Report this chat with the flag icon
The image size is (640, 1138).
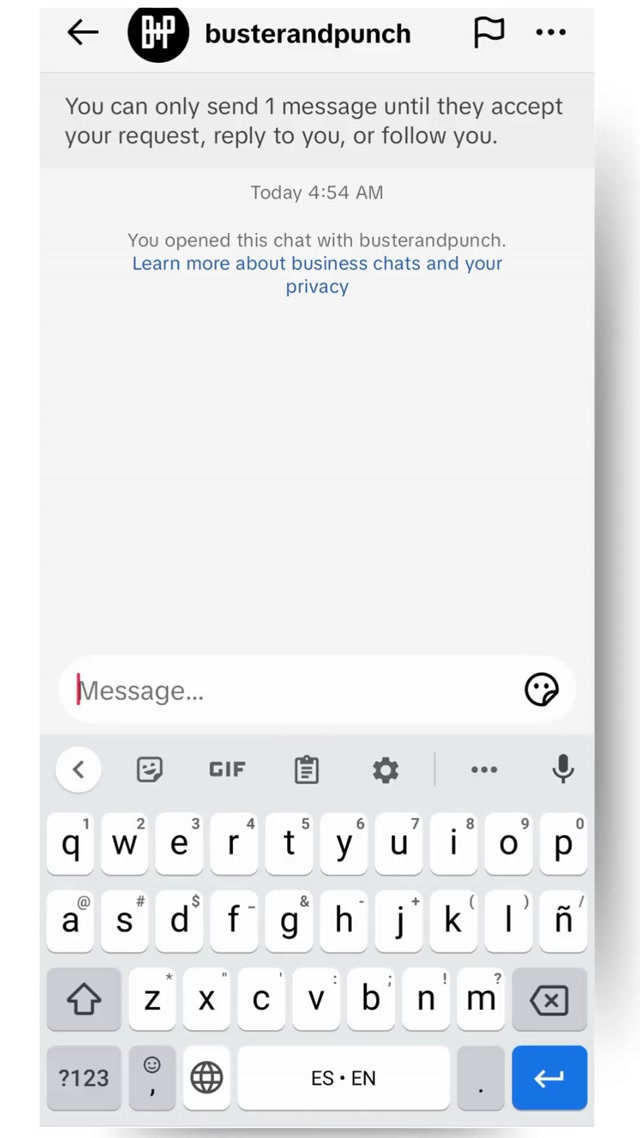[489, 33]
